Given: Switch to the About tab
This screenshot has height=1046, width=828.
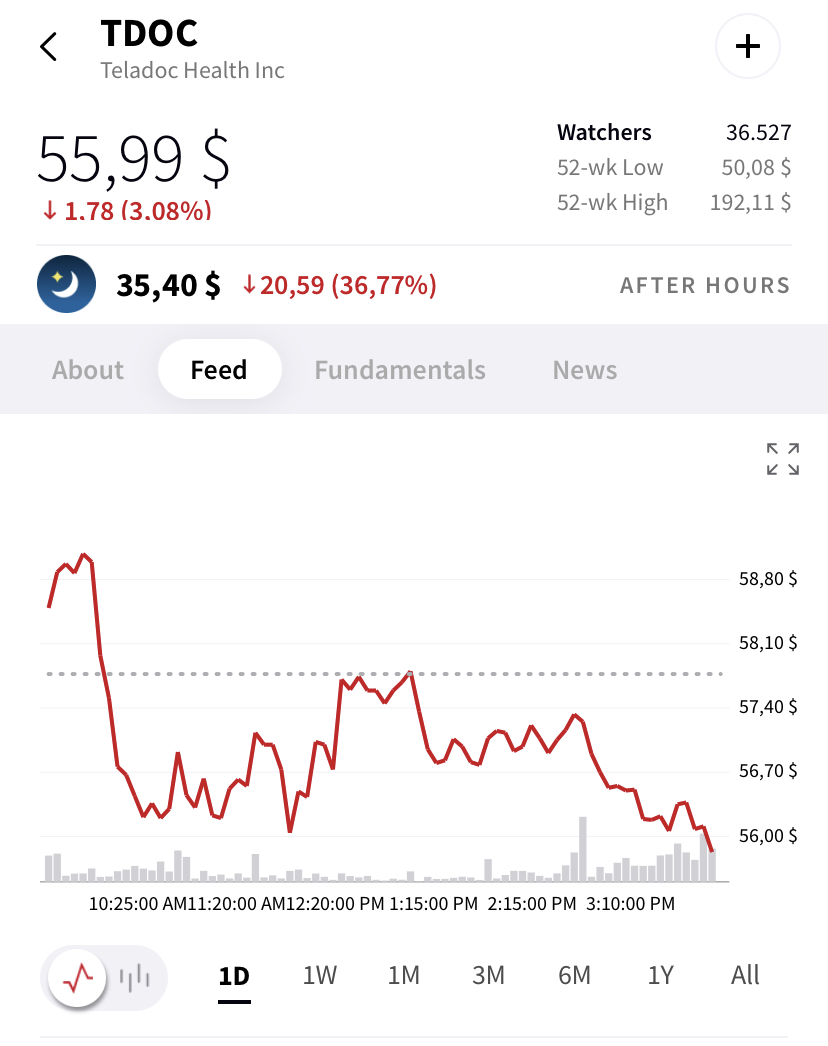Looking at the screenshot, I should click(88, 370).
